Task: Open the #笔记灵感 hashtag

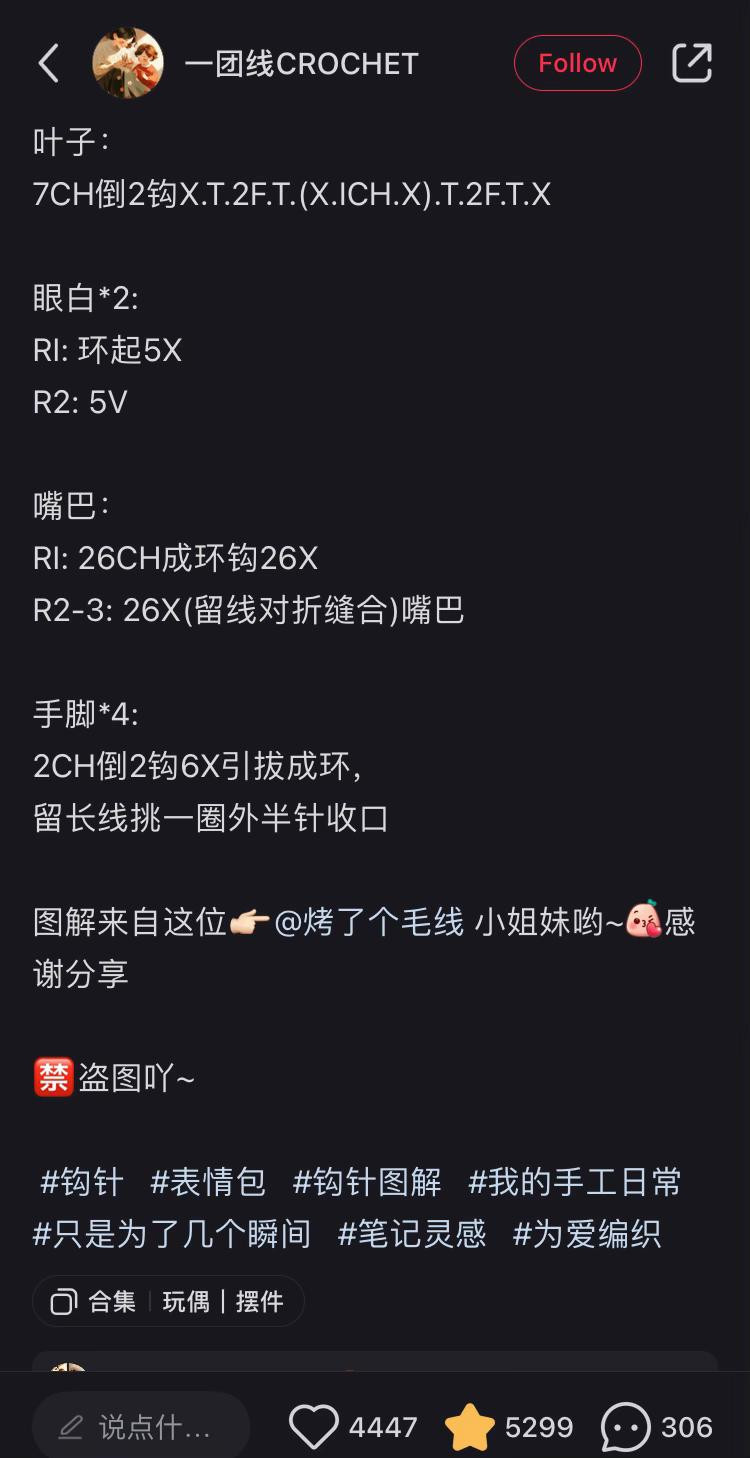Action: pyautogui.click(x=412, y=1234)
